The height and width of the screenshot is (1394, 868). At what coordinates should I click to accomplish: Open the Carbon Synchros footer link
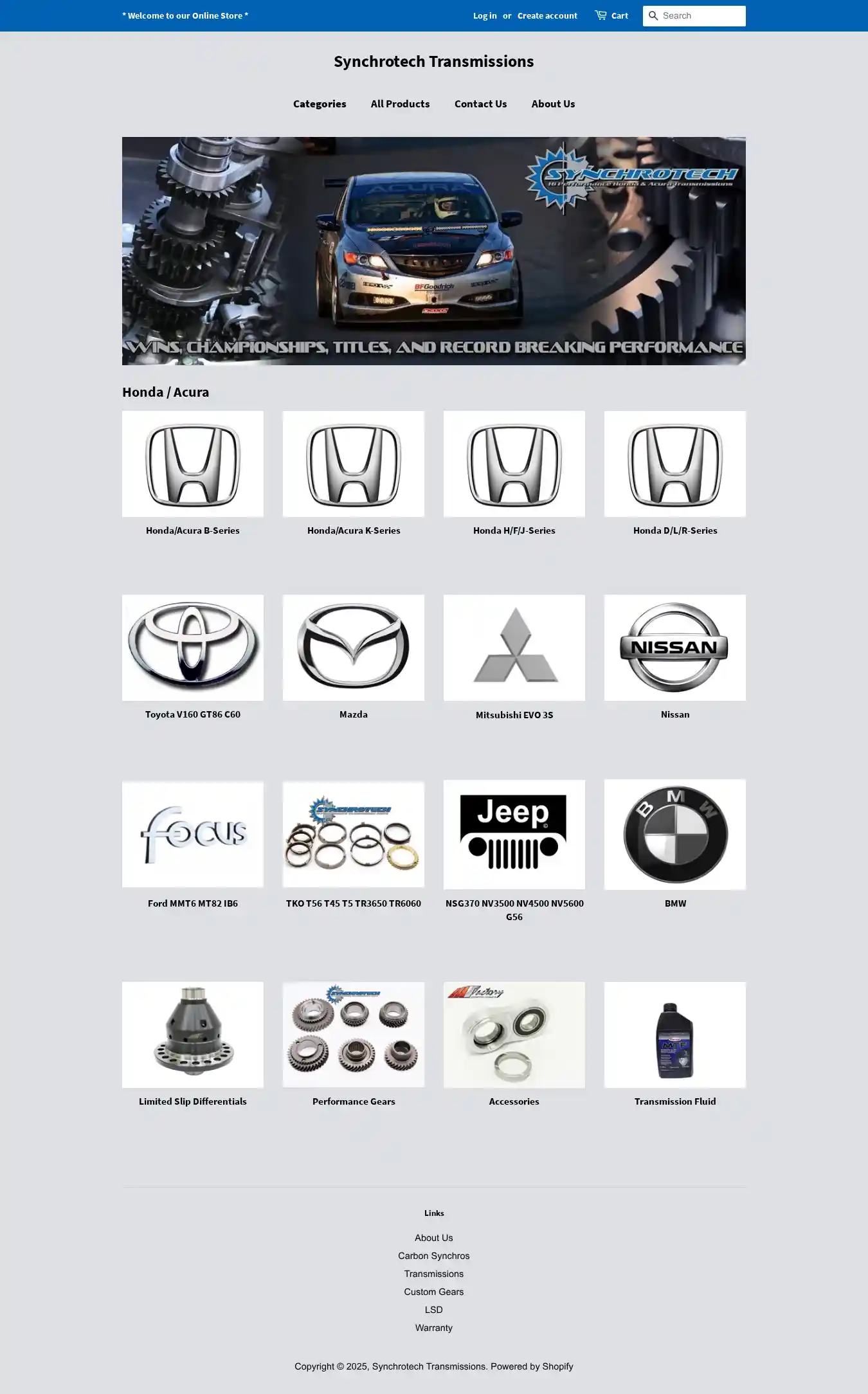(x=434, y=1256)
